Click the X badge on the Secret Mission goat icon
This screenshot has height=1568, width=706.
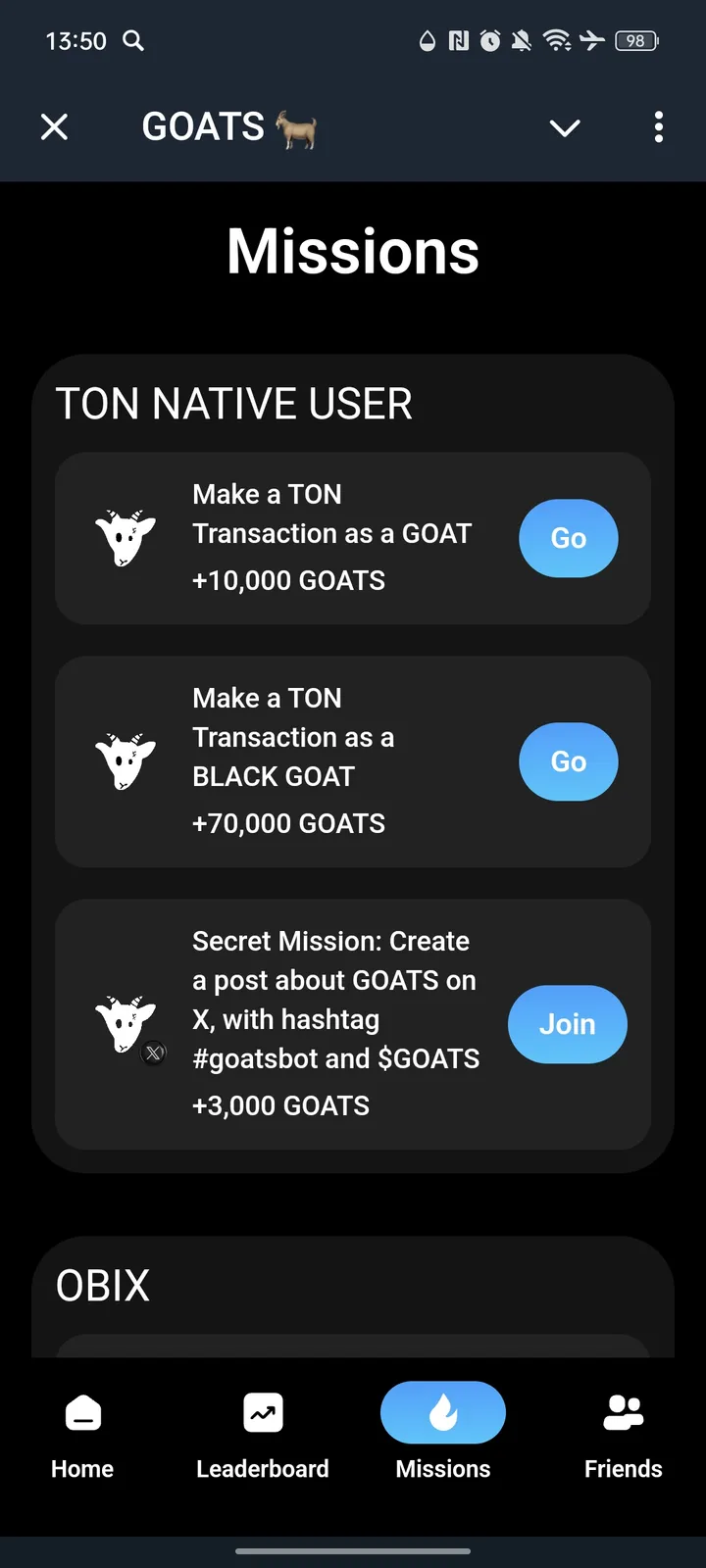[x=154, y=1053]
